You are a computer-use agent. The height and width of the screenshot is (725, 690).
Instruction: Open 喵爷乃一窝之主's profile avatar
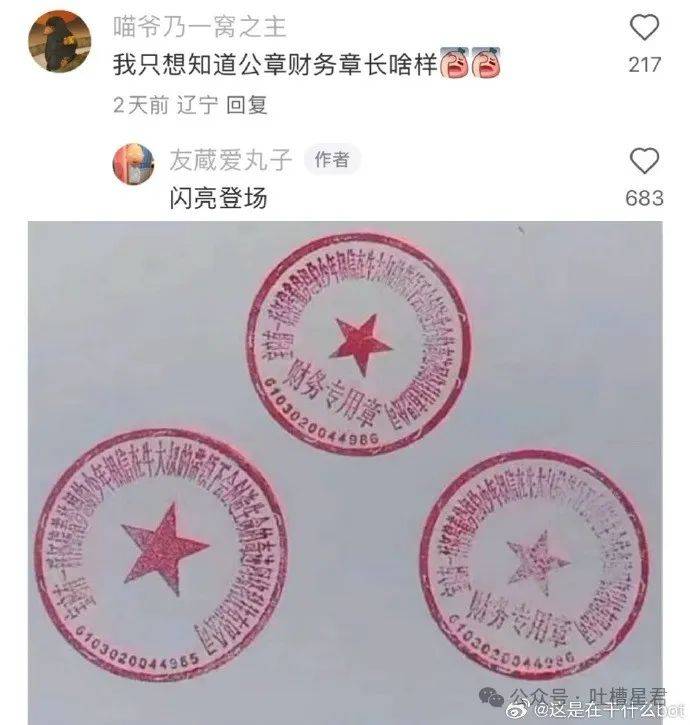59,42
